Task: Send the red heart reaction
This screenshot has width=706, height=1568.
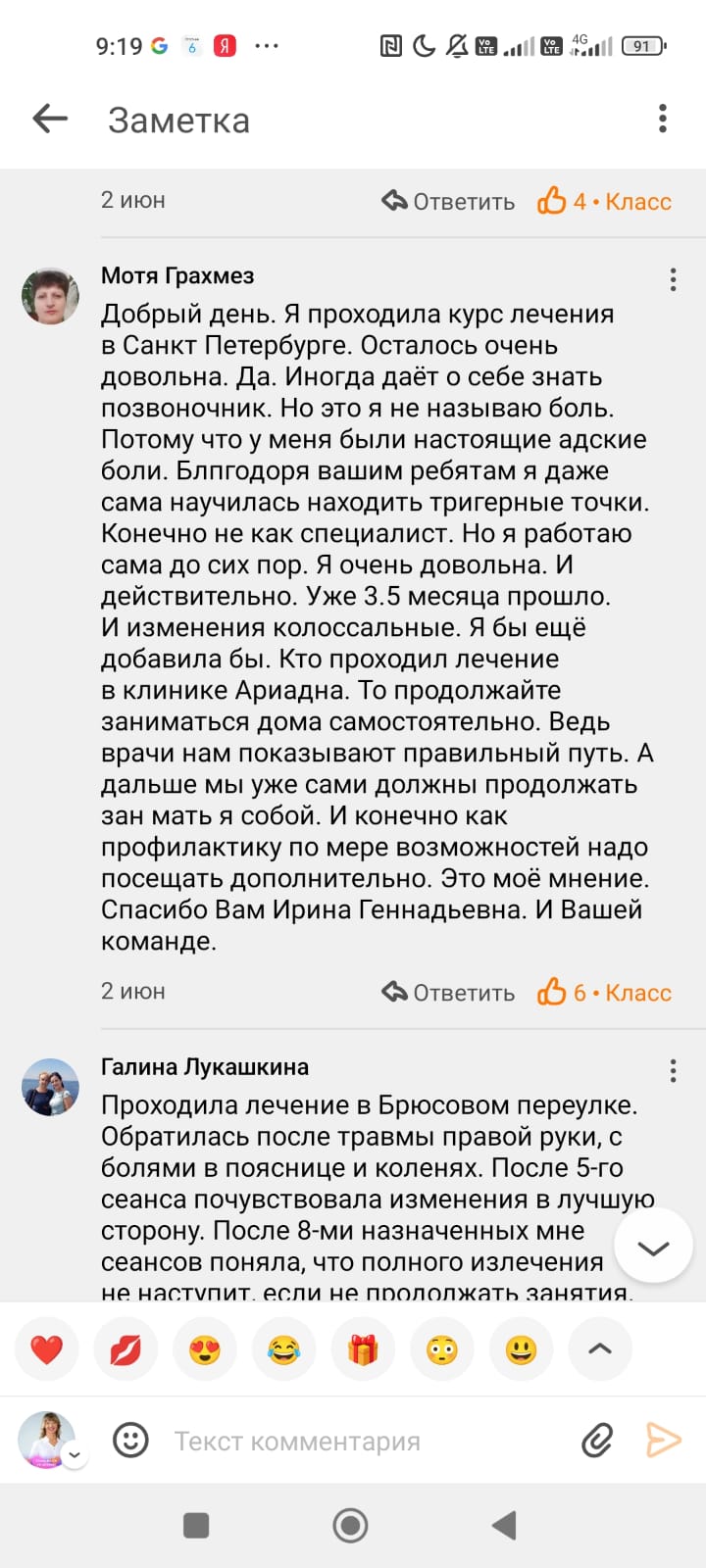Action: pyautogui.click(x=46, y=1349)
